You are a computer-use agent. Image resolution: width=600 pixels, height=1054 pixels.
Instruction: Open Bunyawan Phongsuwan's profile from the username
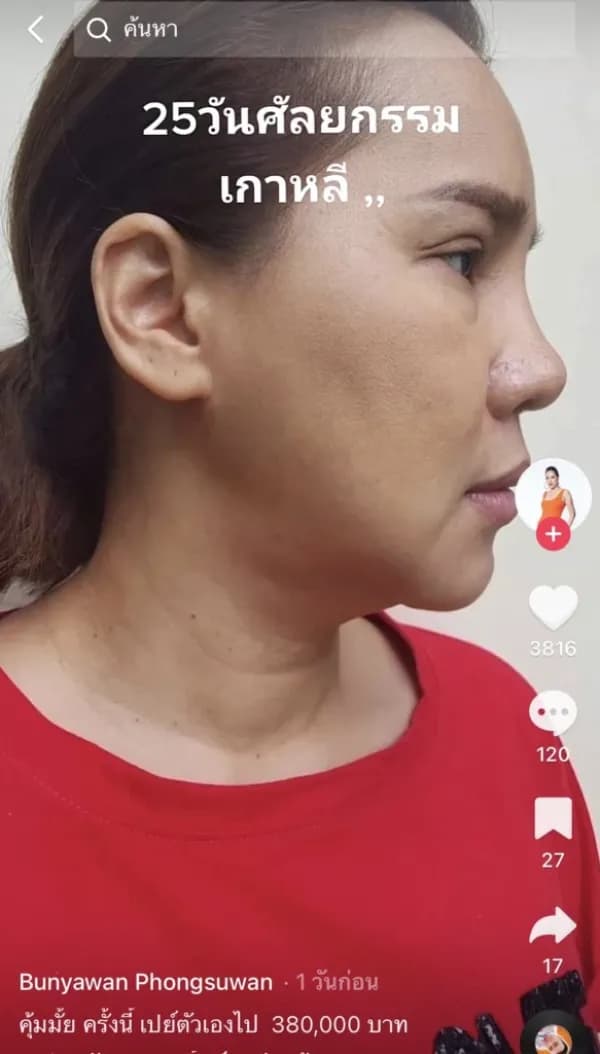point(145,982)
